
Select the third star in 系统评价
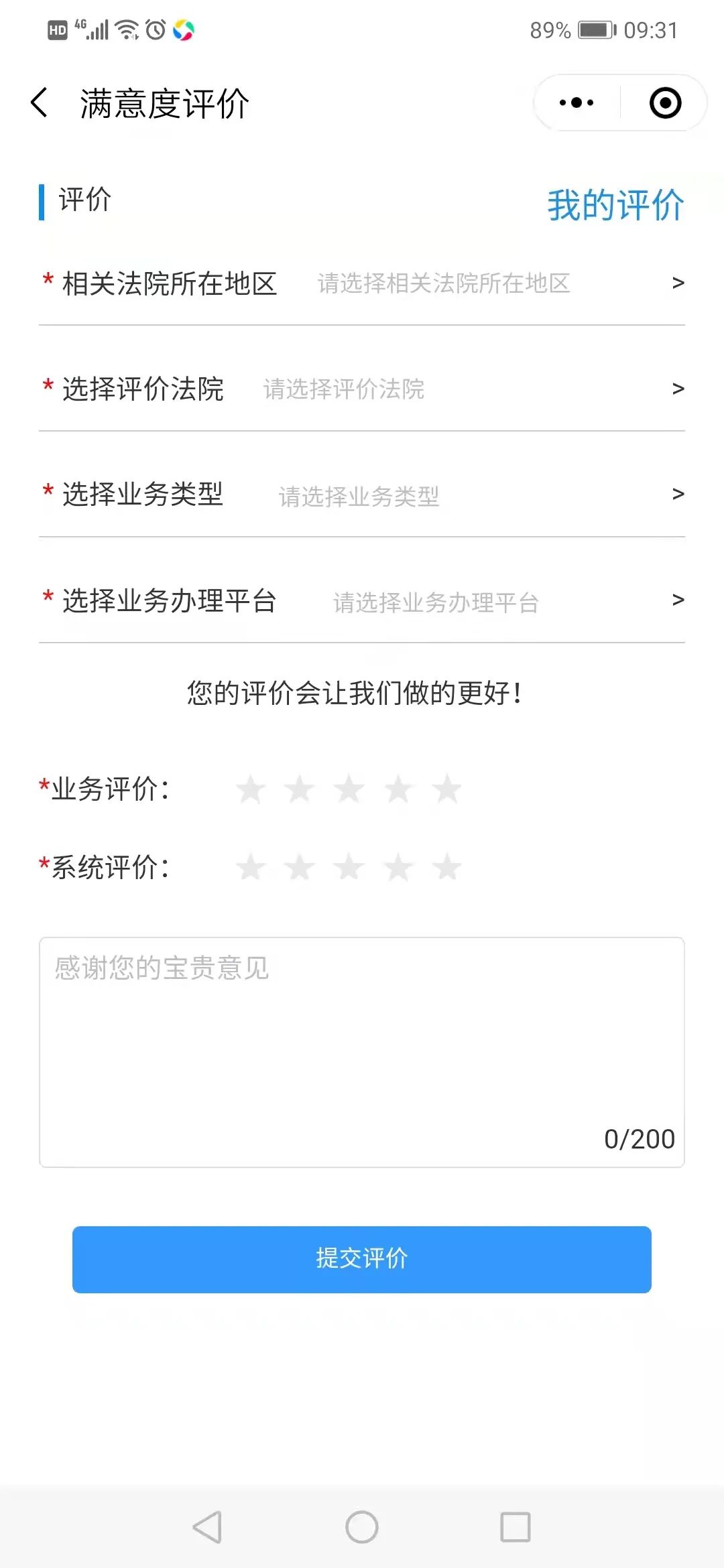[348, 865]
